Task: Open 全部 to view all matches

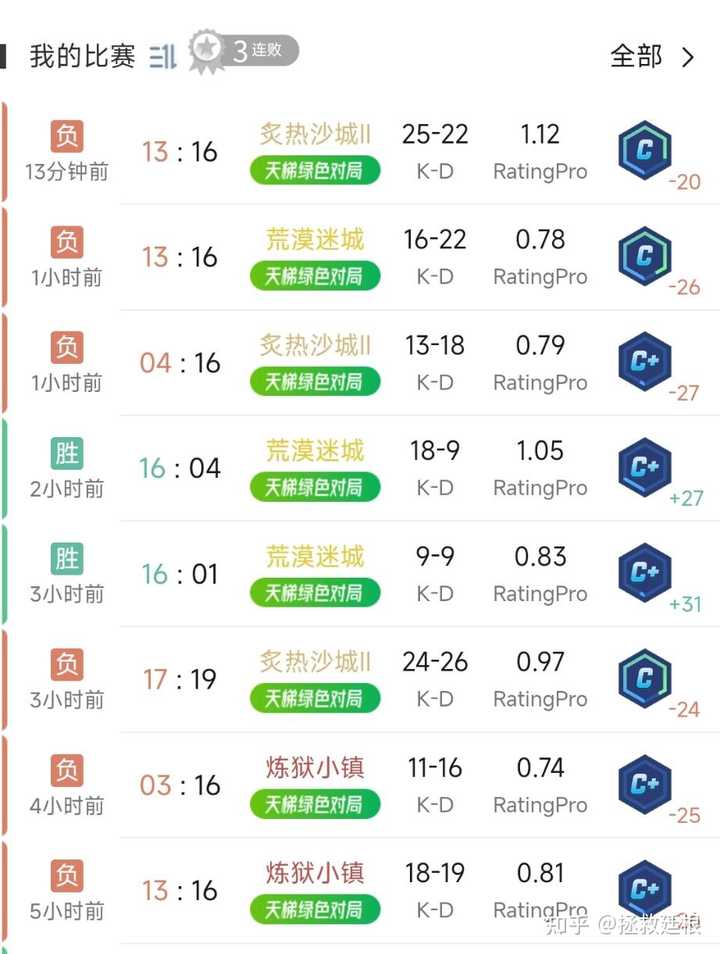Action: point(636,57)
